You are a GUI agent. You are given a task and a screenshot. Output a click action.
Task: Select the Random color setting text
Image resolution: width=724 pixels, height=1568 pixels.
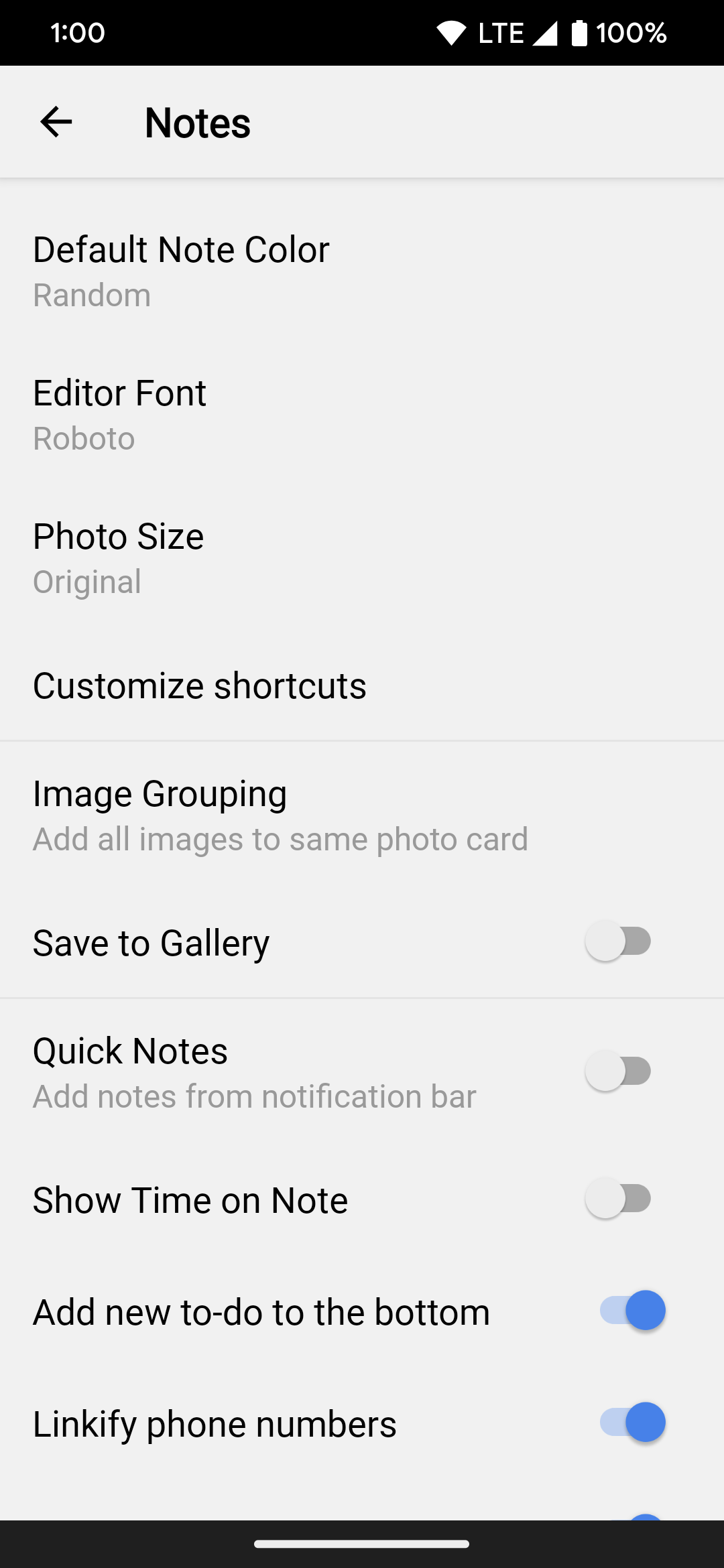coord(91,295)
